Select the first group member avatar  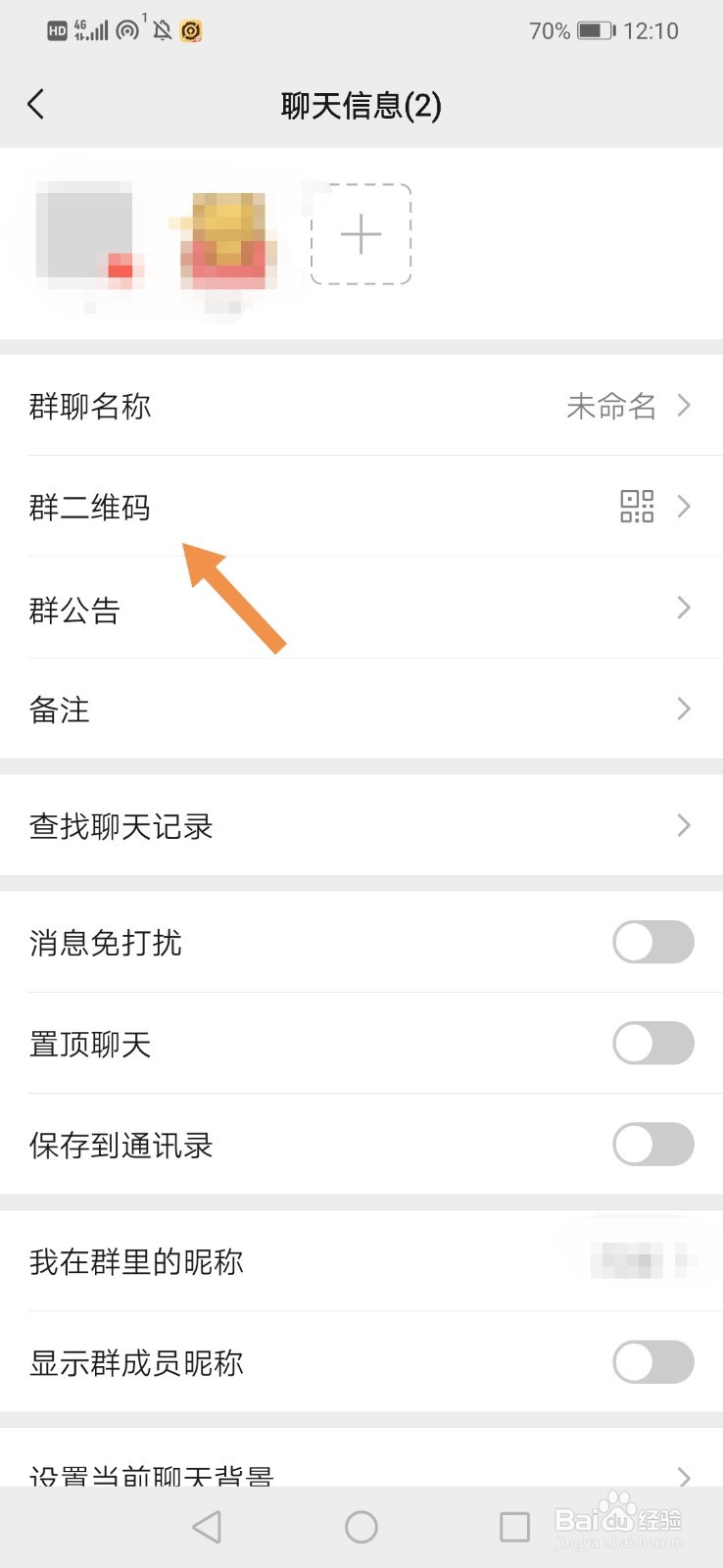click(x=88, y=234)
